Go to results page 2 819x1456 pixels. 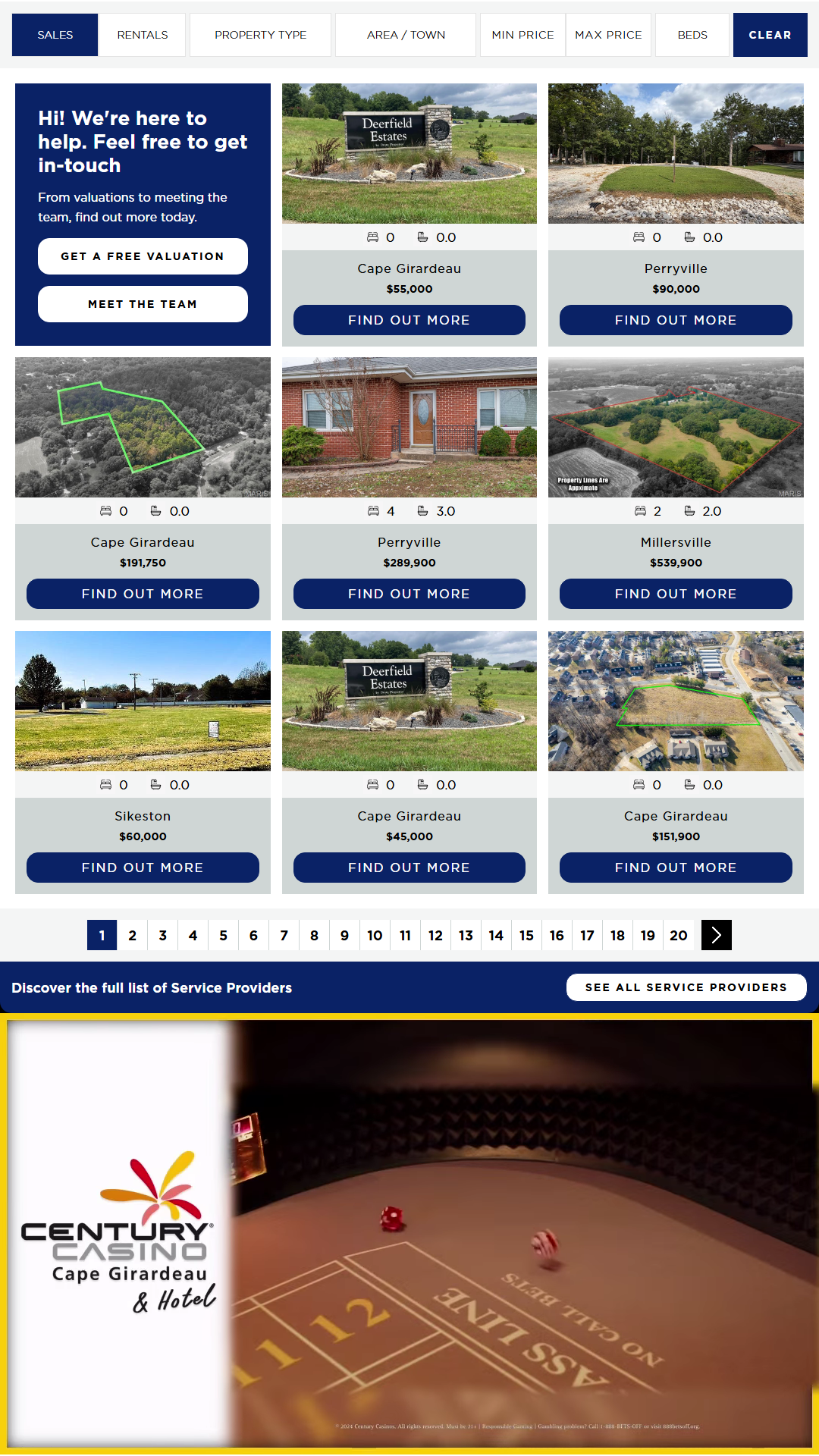coord(133,935)
